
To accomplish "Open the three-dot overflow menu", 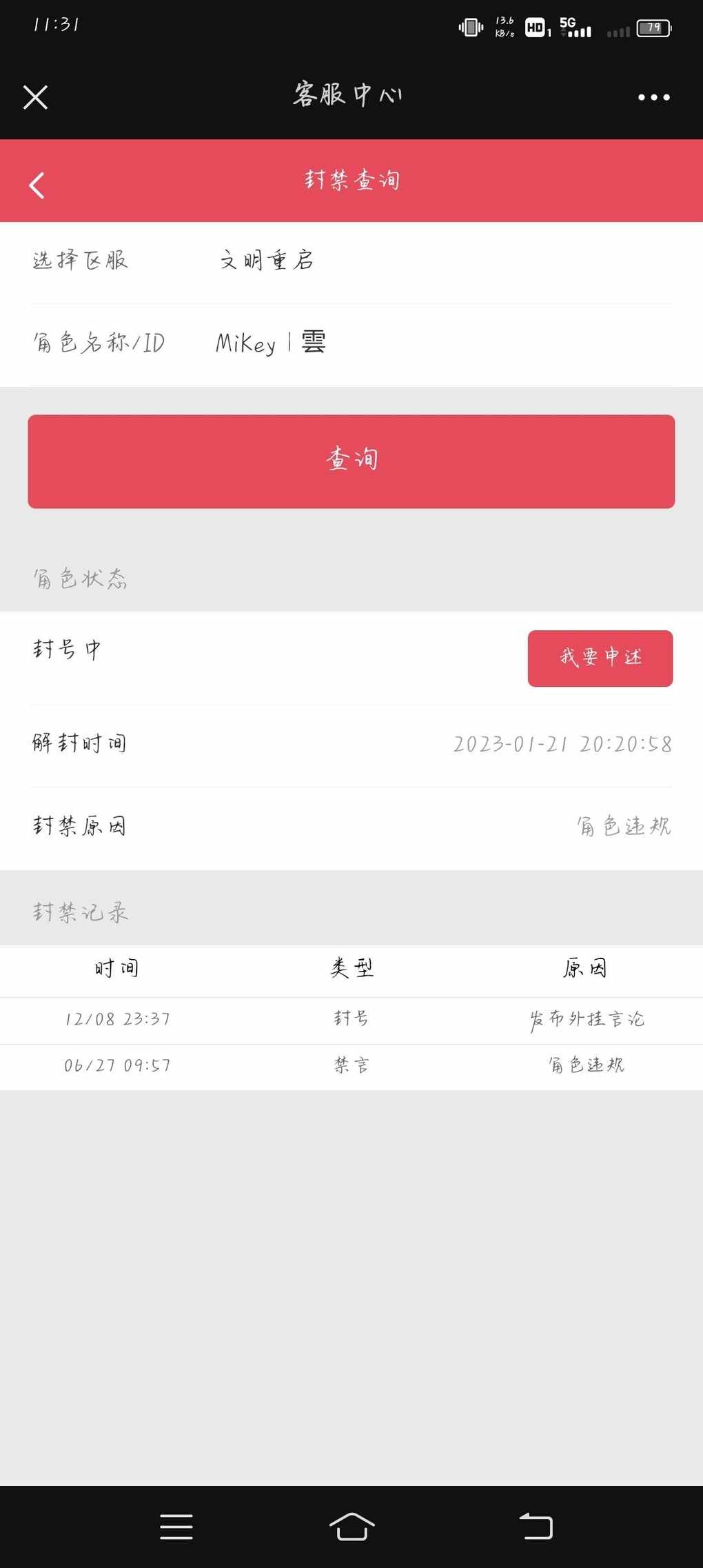I will [653, 97].
